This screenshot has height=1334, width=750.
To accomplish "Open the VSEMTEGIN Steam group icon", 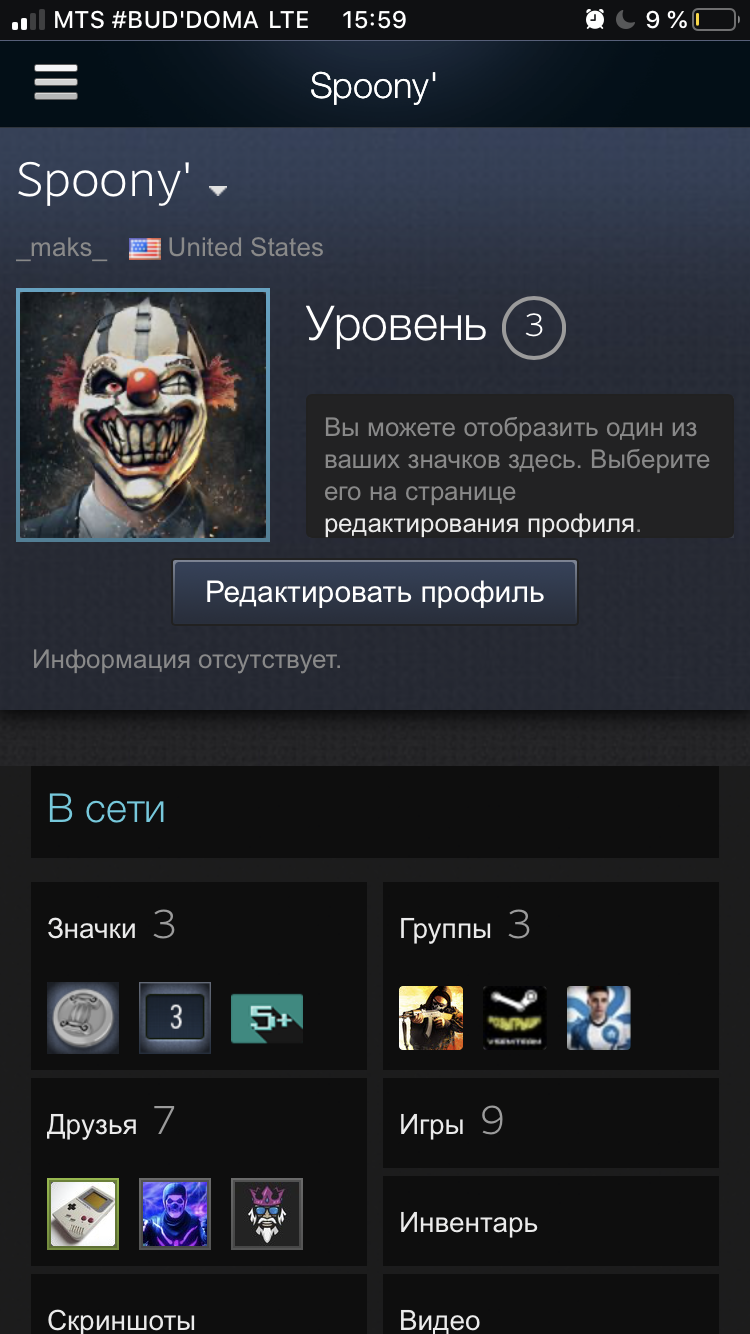I will pyautogui.click(x=515, y=1017).
